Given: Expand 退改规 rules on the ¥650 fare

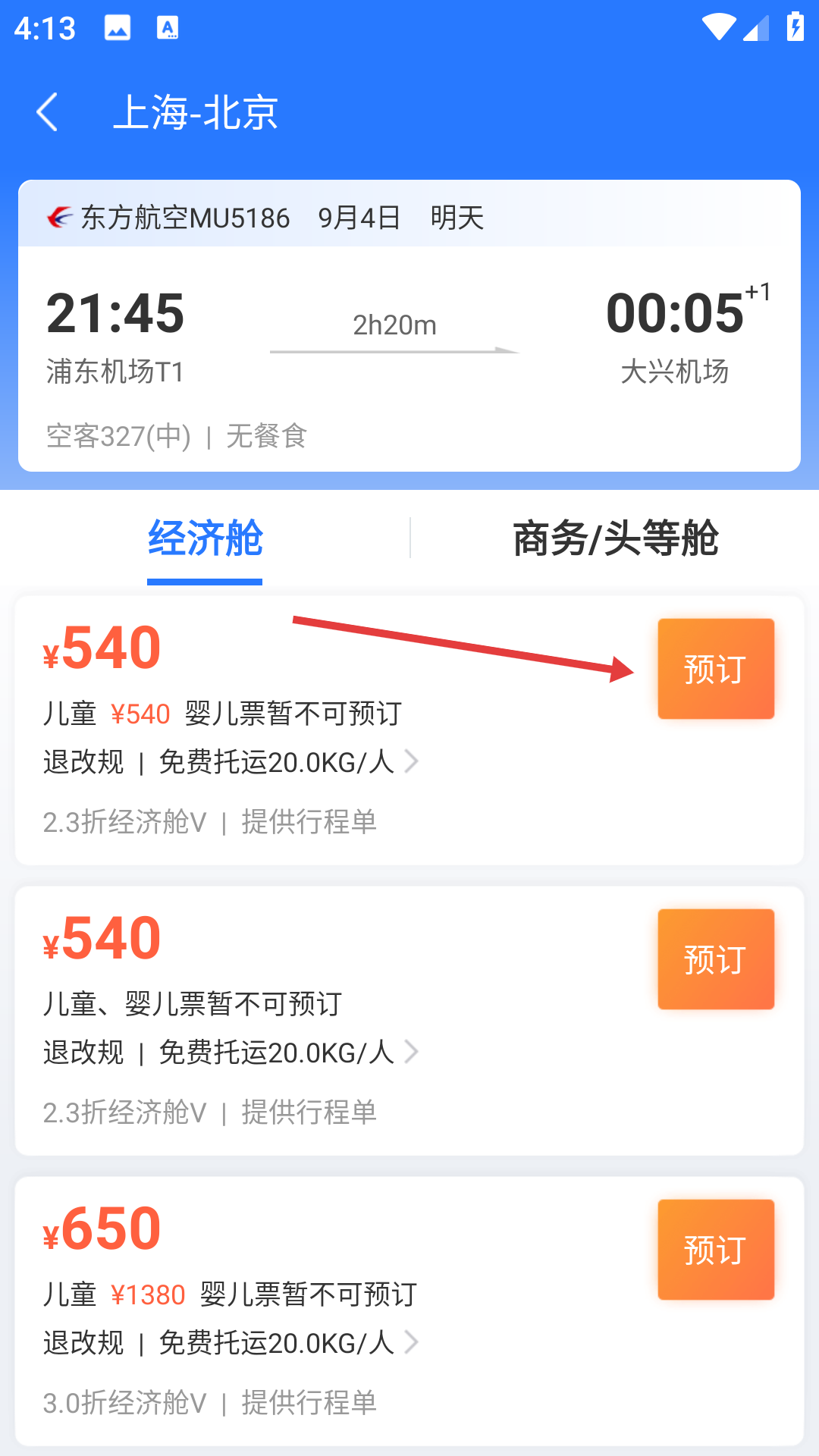Looking at the screenshot, I should [231, 1342].
